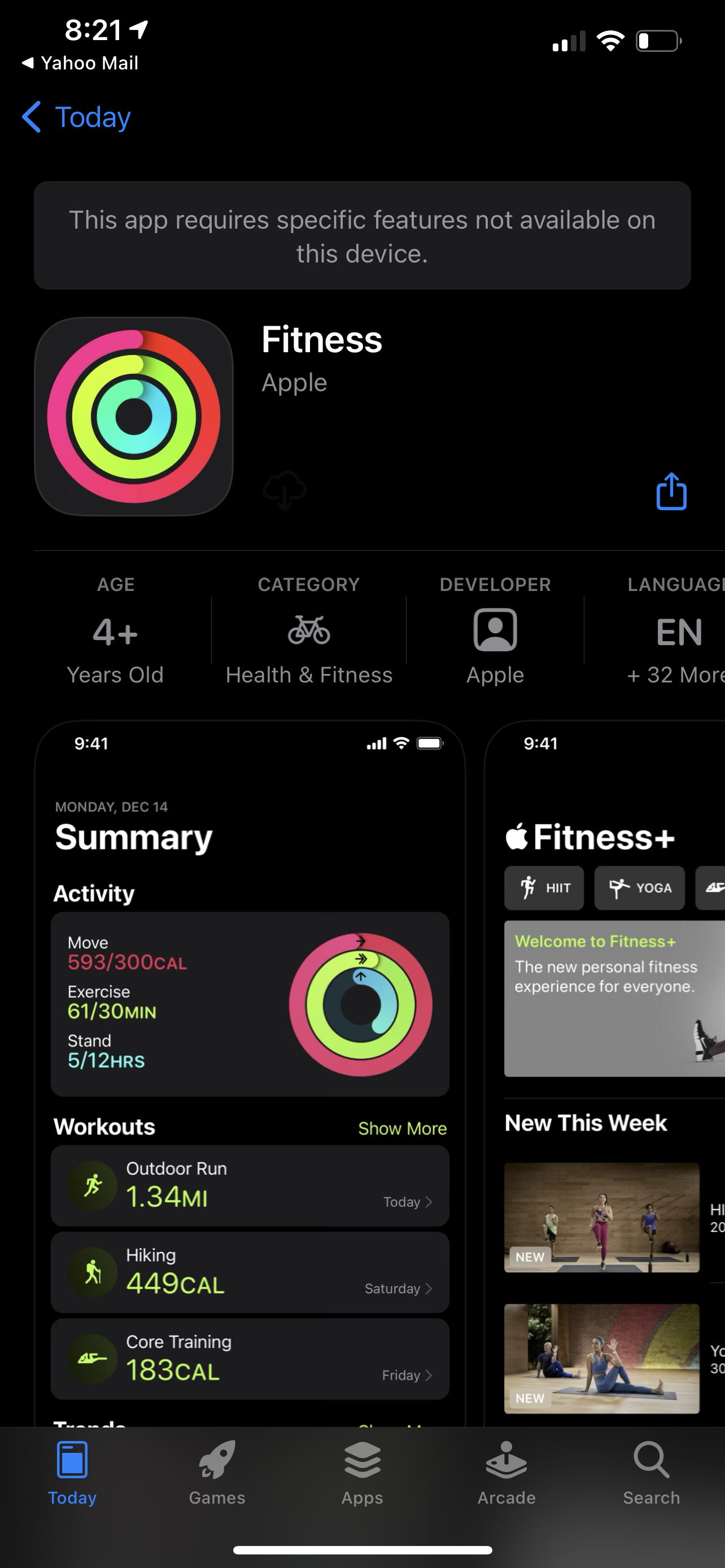Open the Fitness+ screenshot preview

pyautogui.click(x=605, y=1074)
